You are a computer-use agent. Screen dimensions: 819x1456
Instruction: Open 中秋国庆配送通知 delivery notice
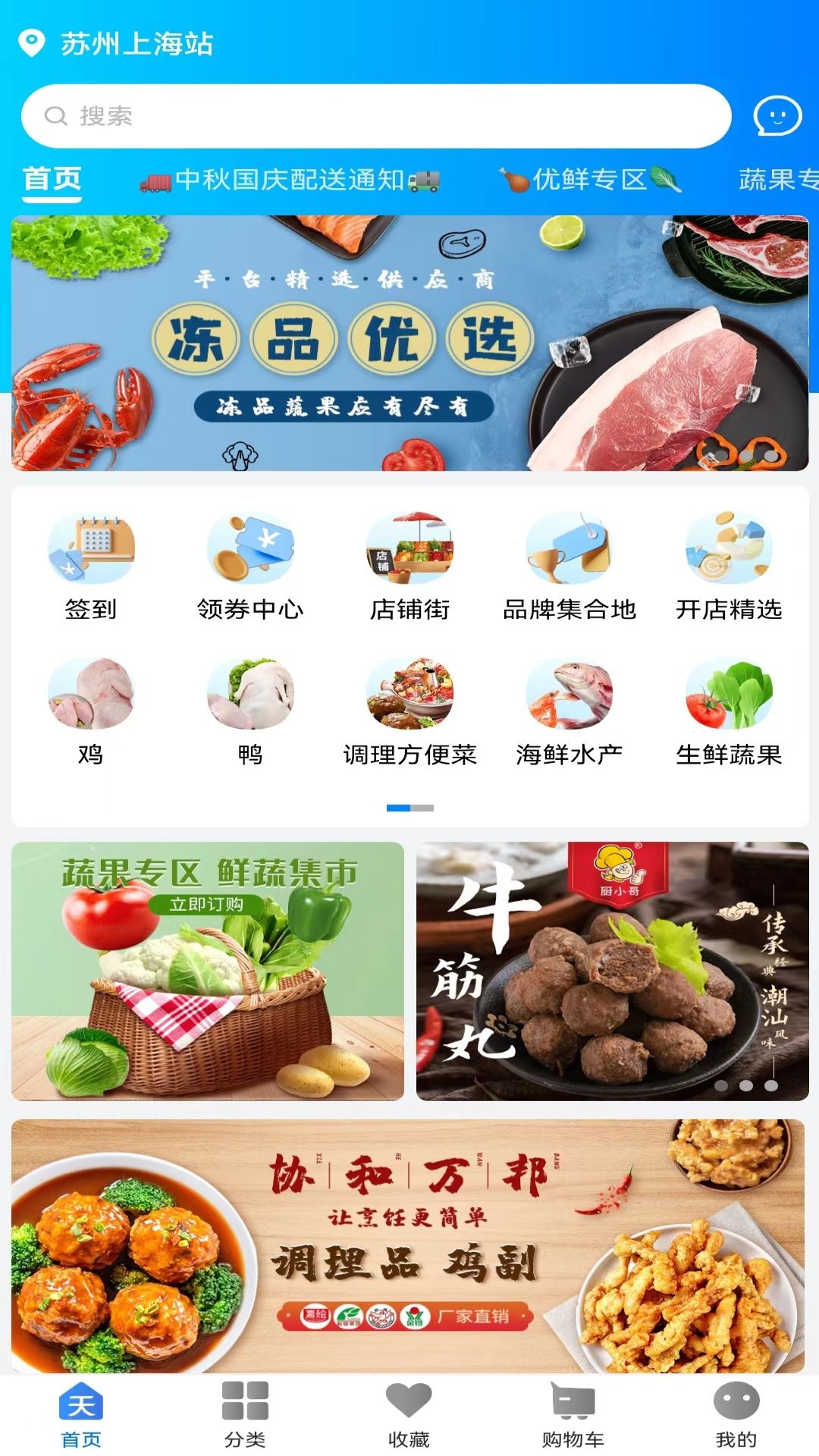tap(290, 180)
